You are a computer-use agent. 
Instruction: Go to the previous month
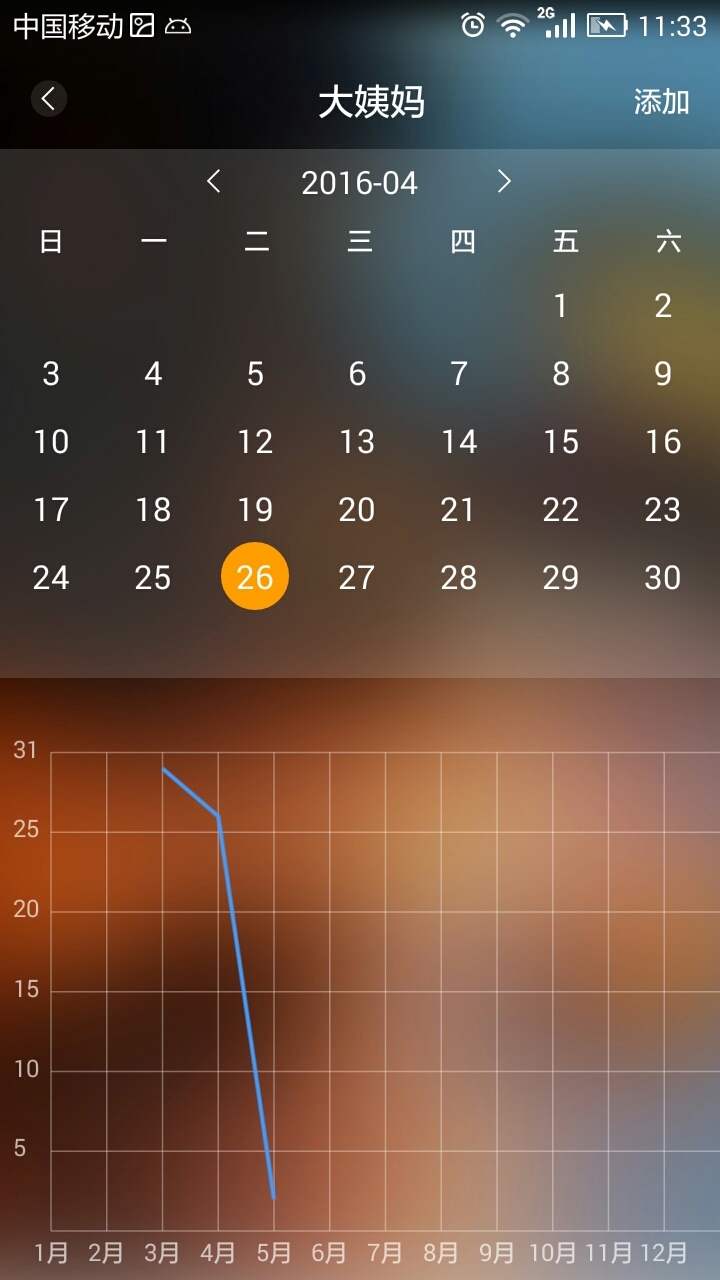(x=213, y=181)
